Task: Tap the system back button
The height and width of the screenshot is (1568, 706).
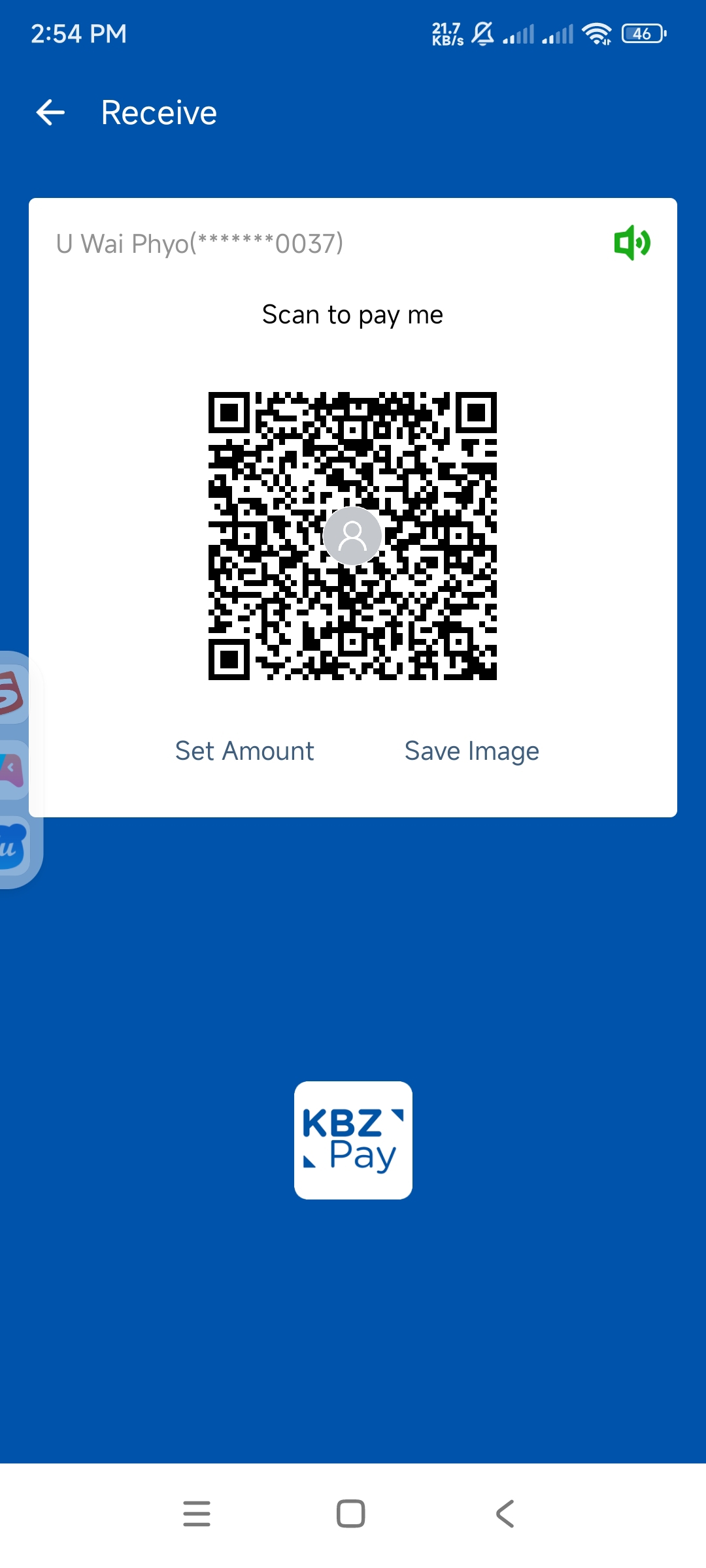Action: [505, 1513]
